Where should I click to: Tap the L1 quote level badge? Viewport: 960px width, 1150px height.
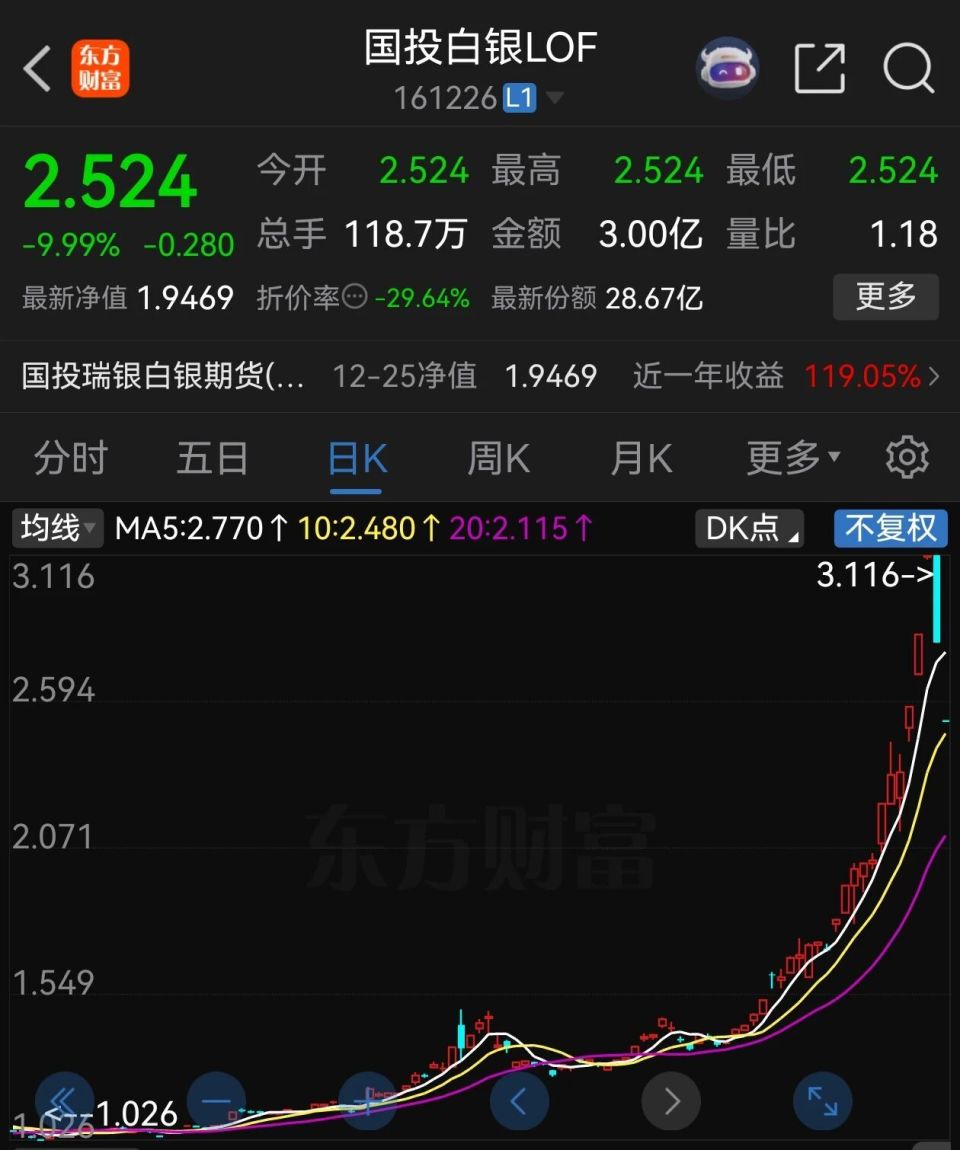[520, 98]
